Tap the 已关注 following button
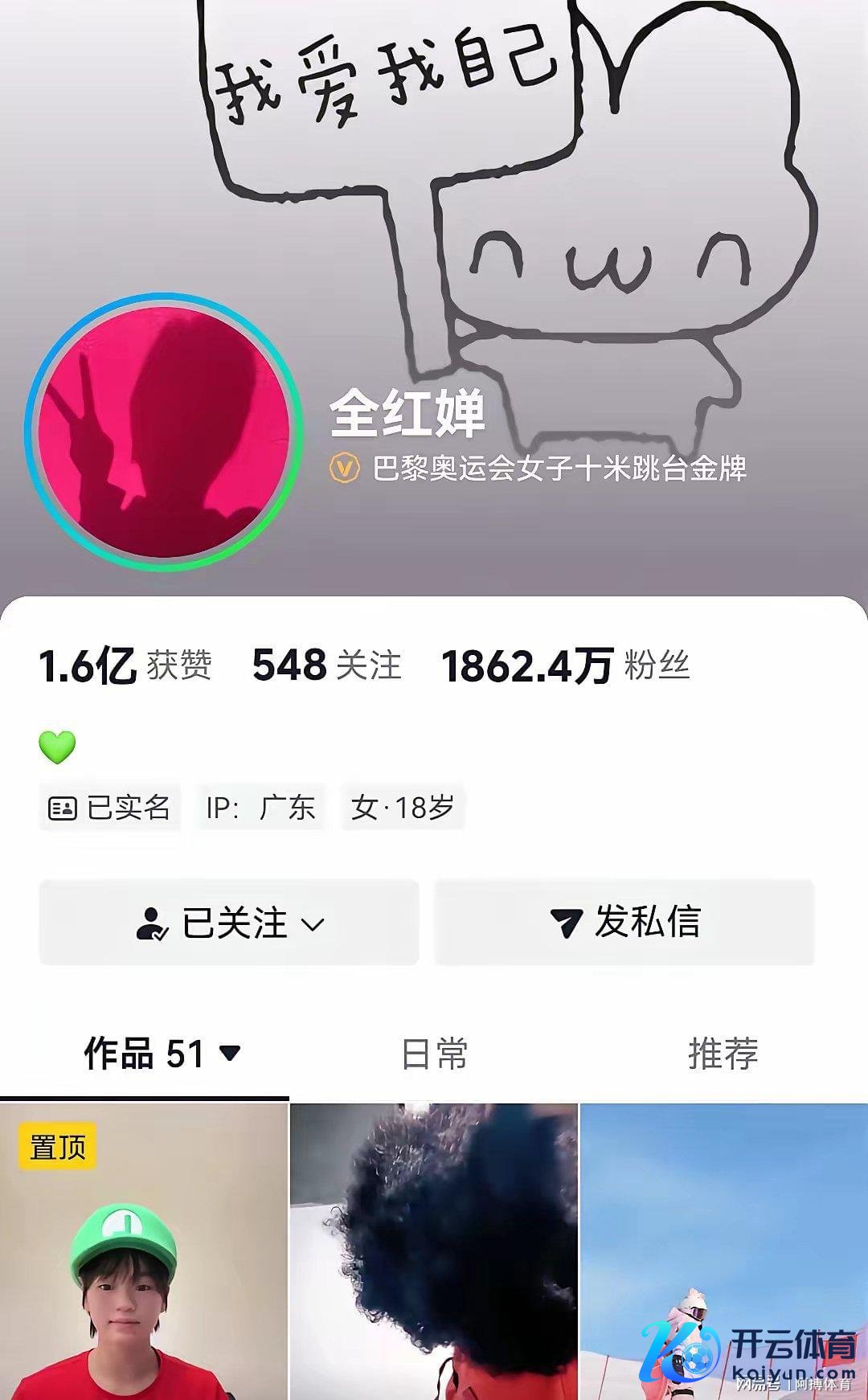 click(229, 923)
